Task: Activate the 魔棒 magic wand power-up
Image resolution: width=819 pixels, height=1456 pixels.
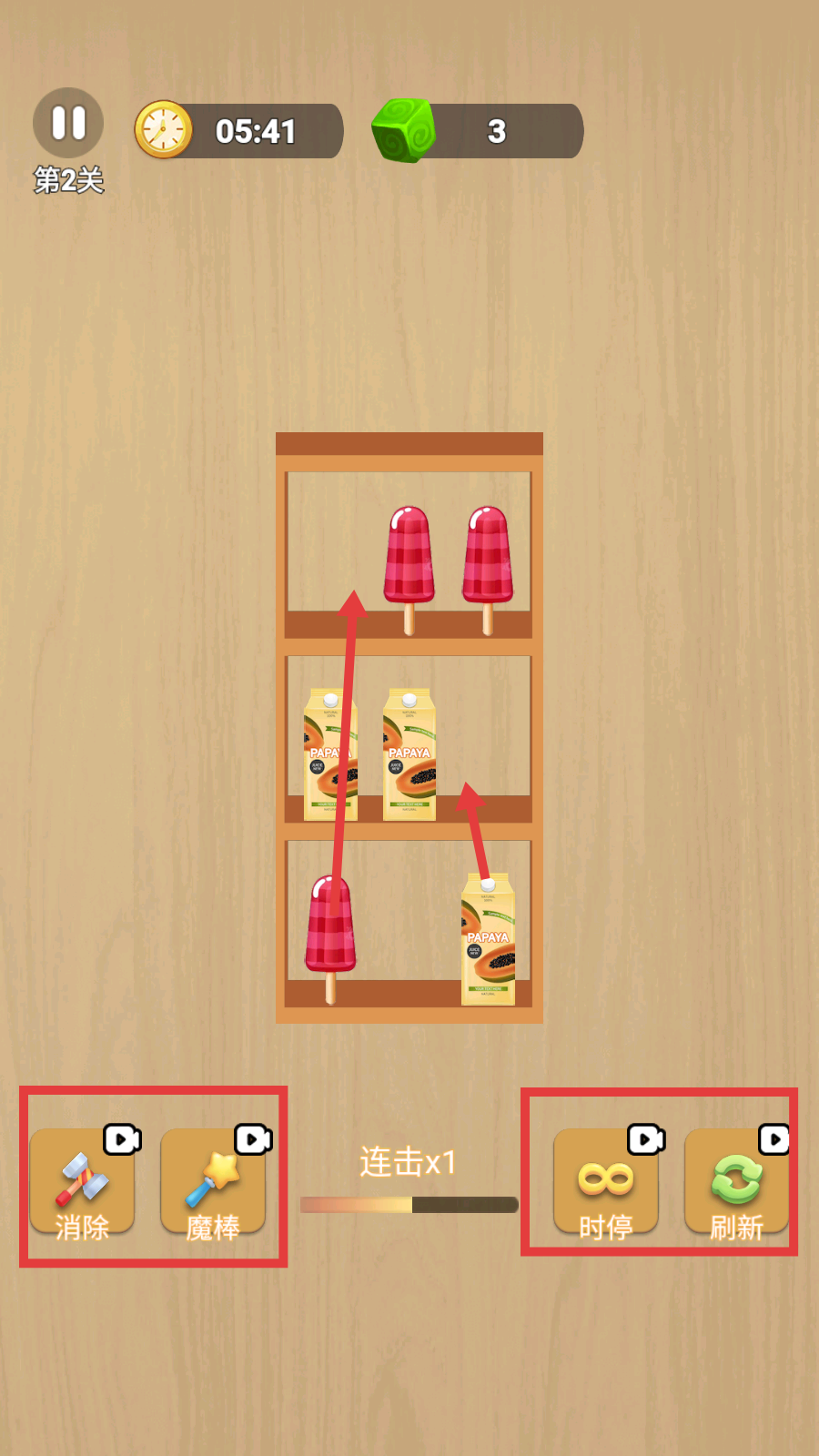Action: pos(213,1182)
